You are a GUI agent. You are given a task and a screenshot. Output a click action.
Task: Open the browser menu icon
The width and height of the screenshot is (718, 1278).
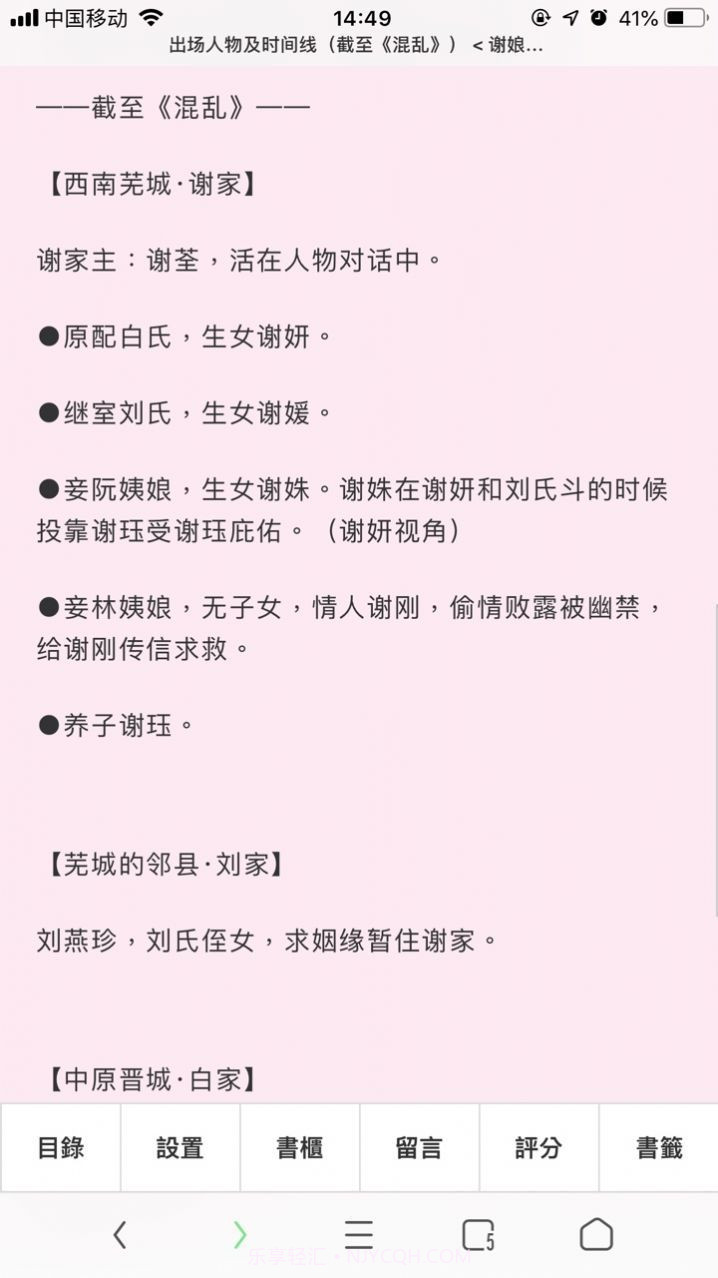pos(359,1235)
